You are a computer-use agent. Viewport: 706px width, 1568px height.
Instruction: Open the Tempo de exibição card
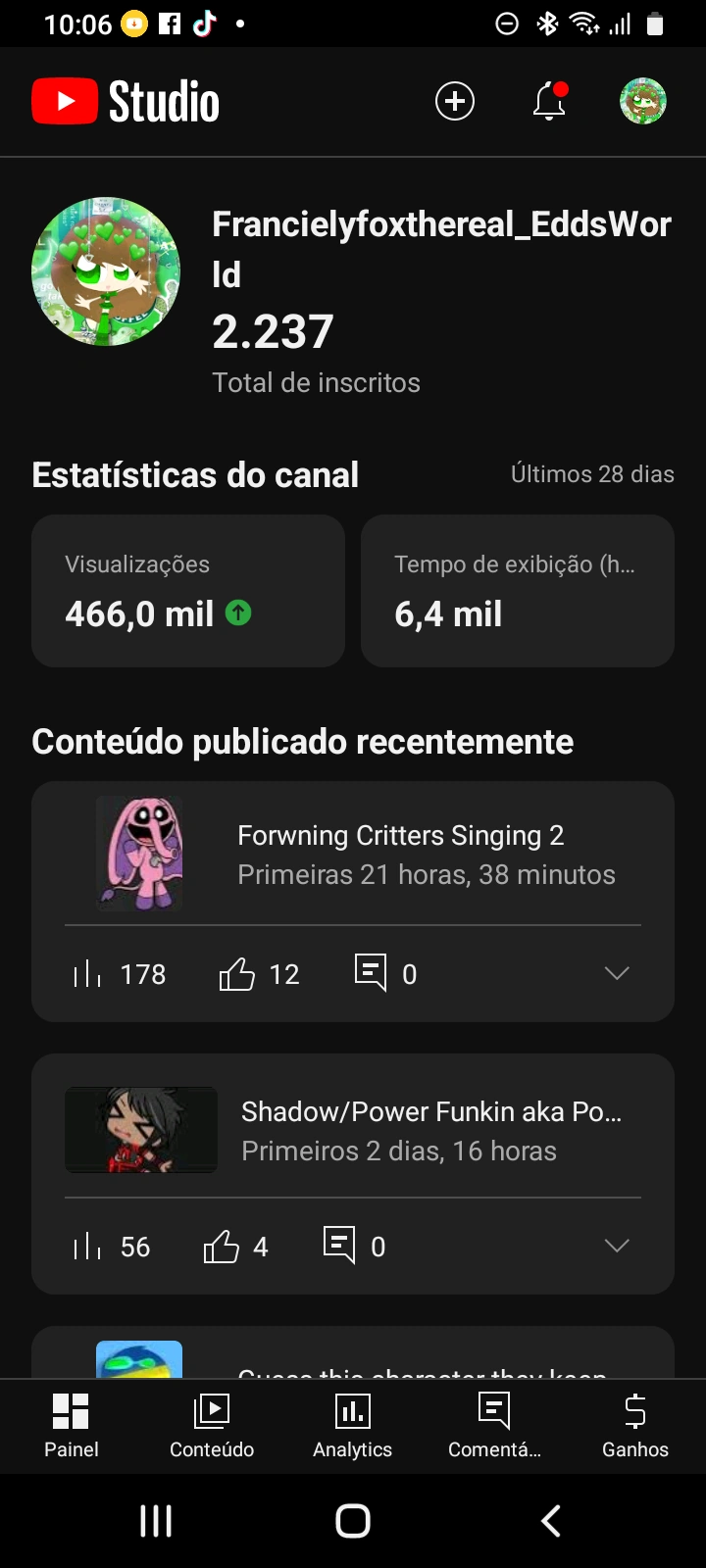click(x=518, y=591)
